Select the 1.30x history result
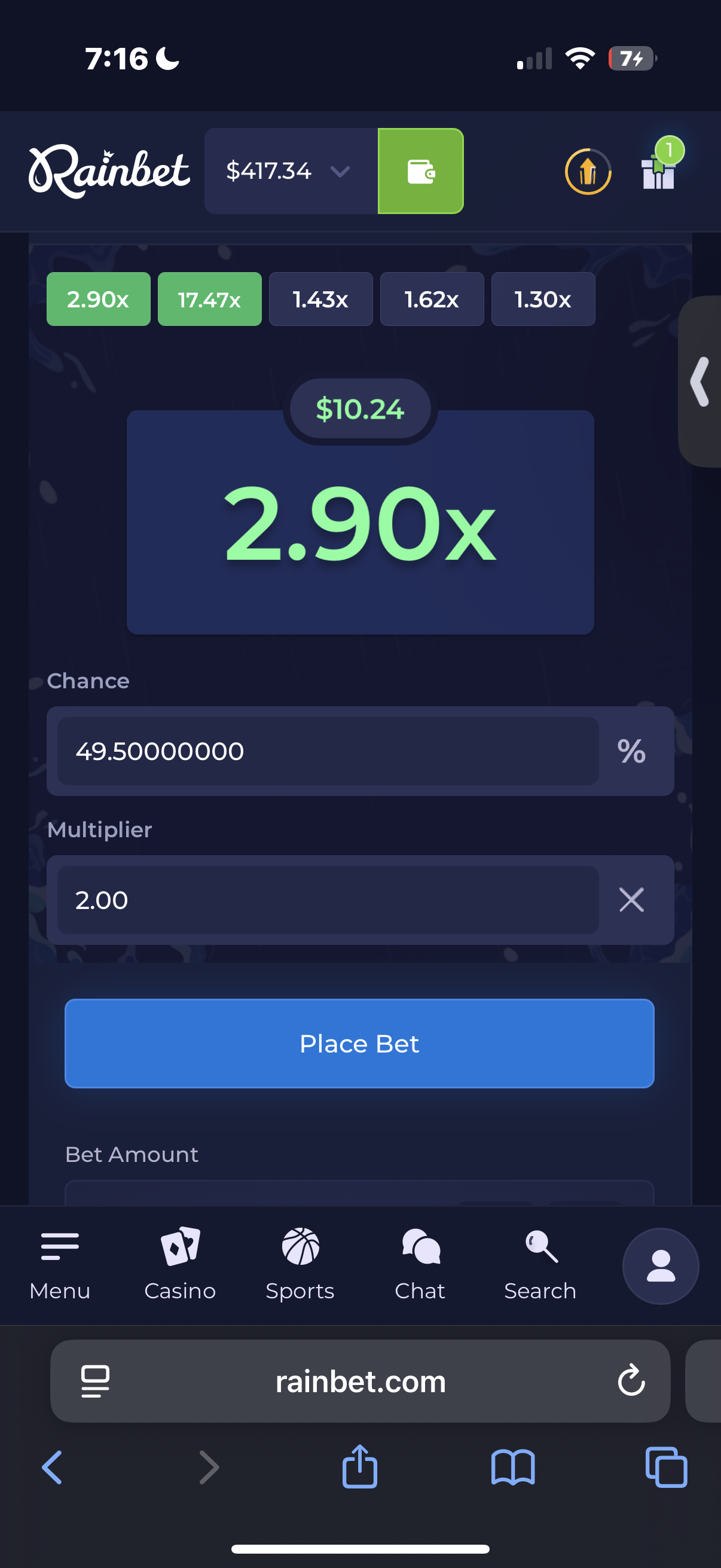The width and height of the screenshot is (721, 1568). click(543, 299)
